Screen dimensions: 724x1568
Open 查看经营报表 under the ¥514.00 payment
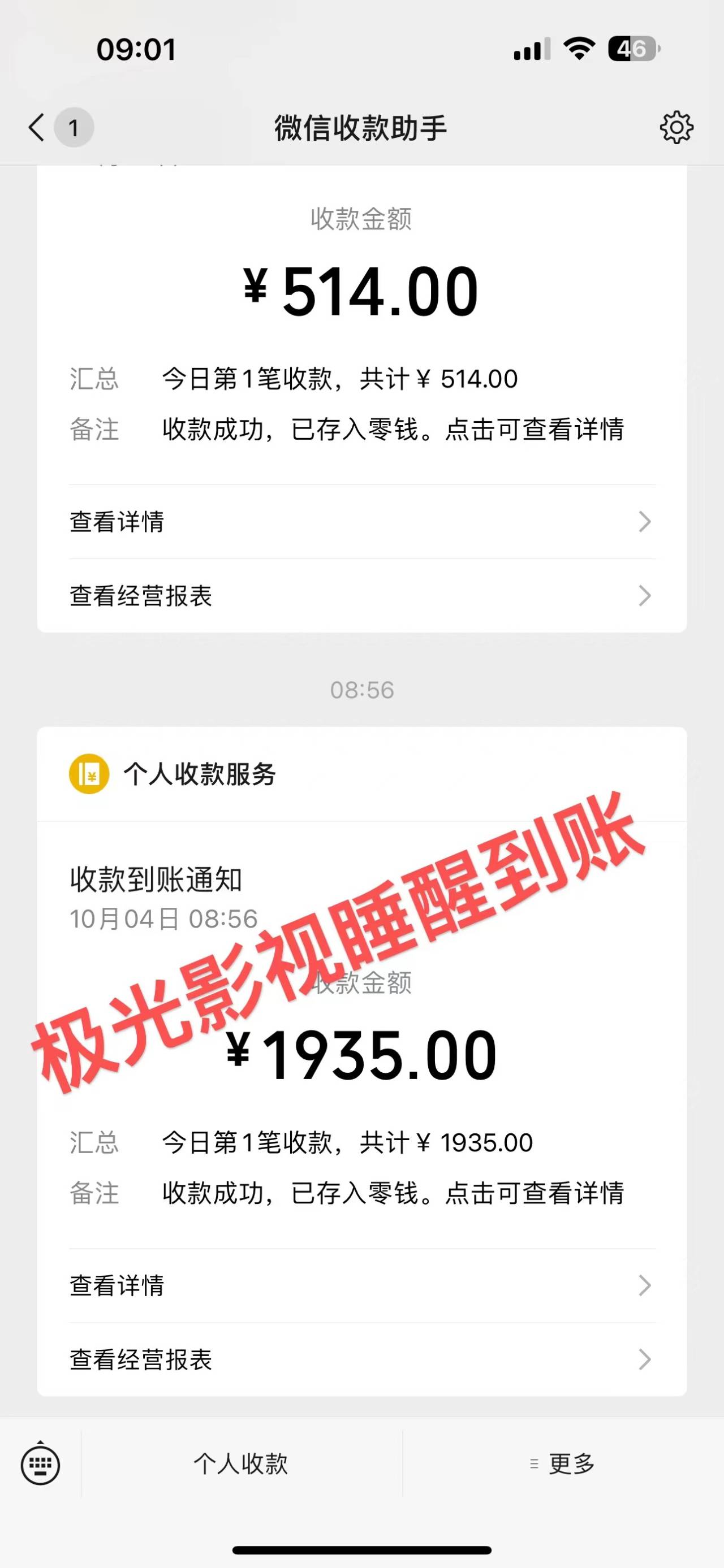click(x=363, y=595)
